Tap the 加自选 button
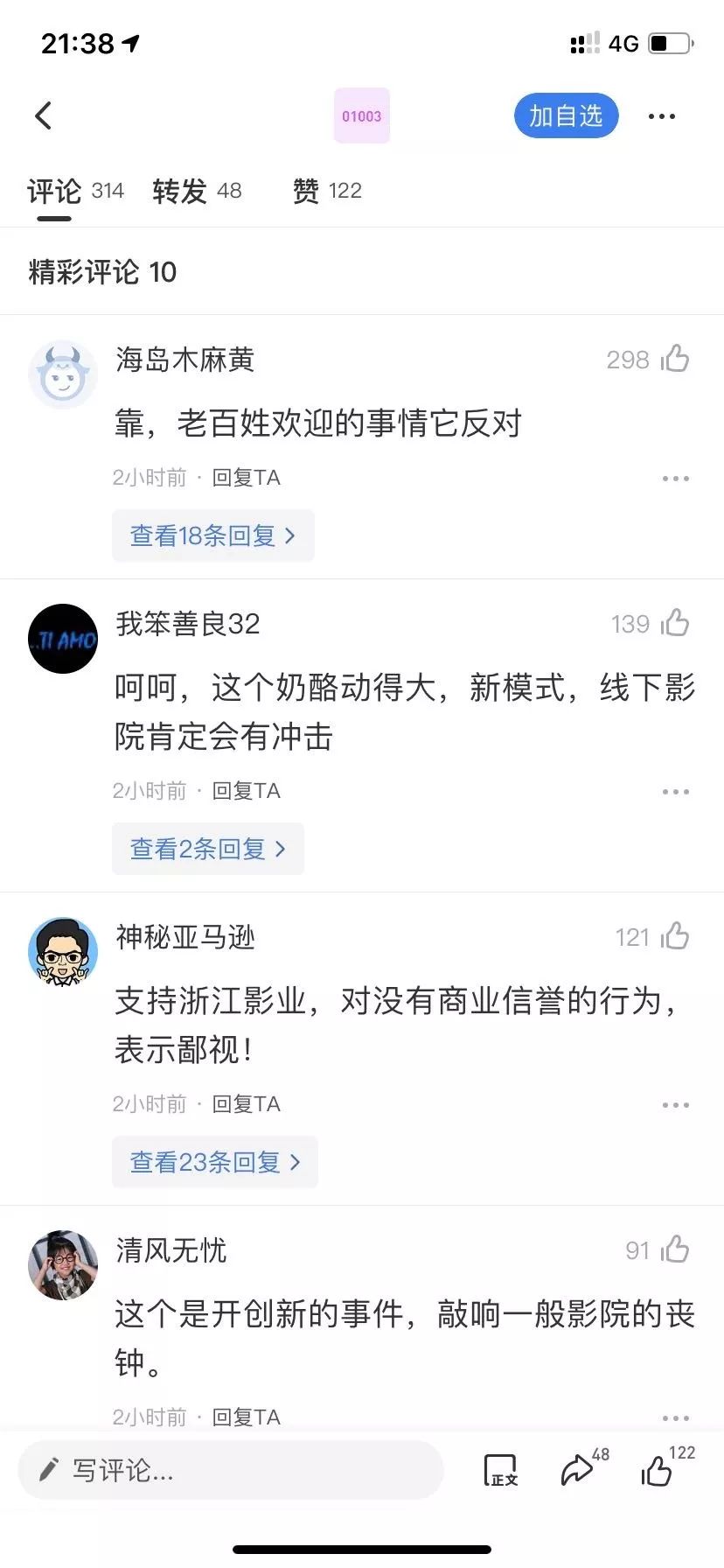724x1568 pixels. [566, 115]
